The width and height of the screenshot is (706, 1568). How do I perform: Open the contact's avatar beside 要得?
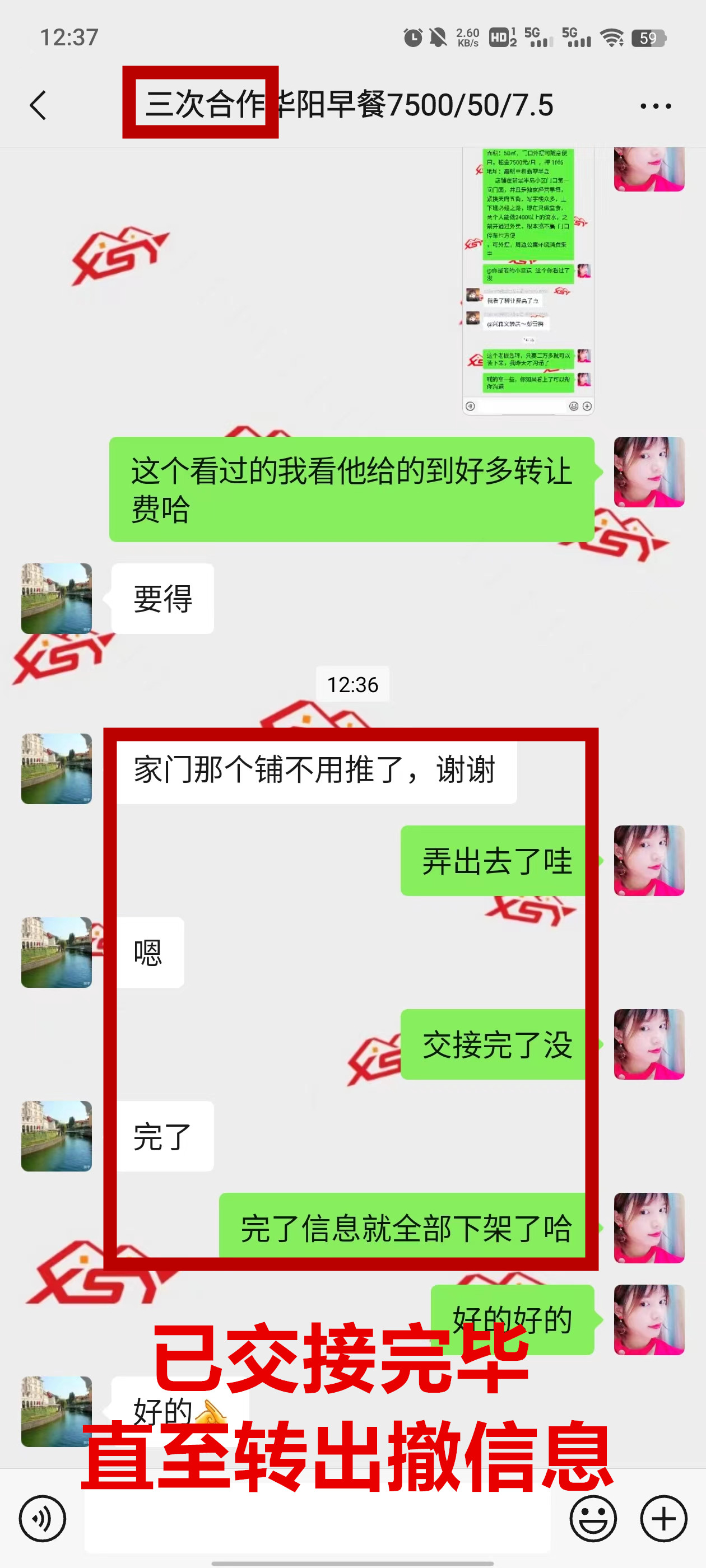coord(57,598)
